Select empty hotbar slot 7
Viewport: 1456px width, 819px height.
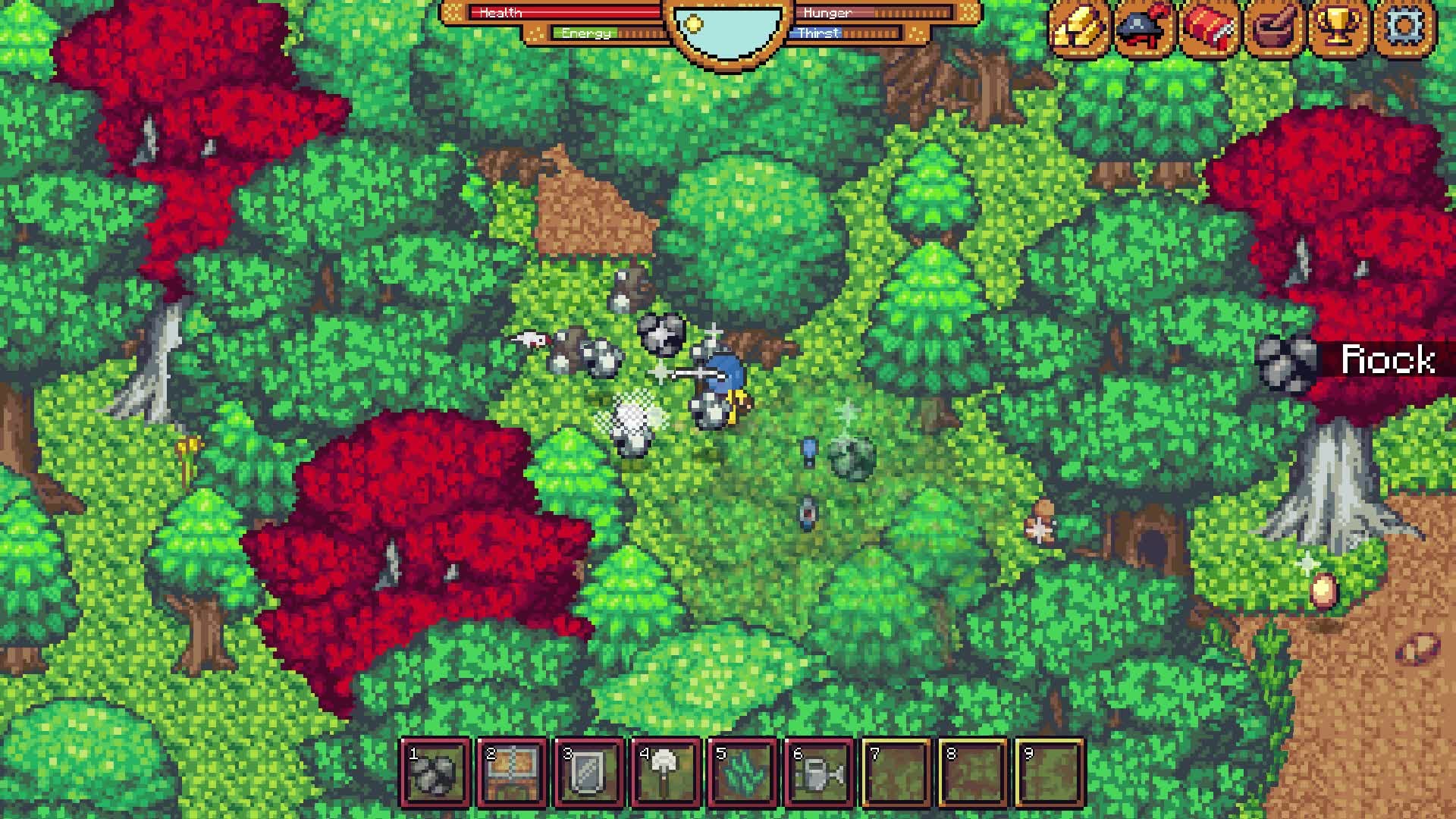(x=896, y=773)
